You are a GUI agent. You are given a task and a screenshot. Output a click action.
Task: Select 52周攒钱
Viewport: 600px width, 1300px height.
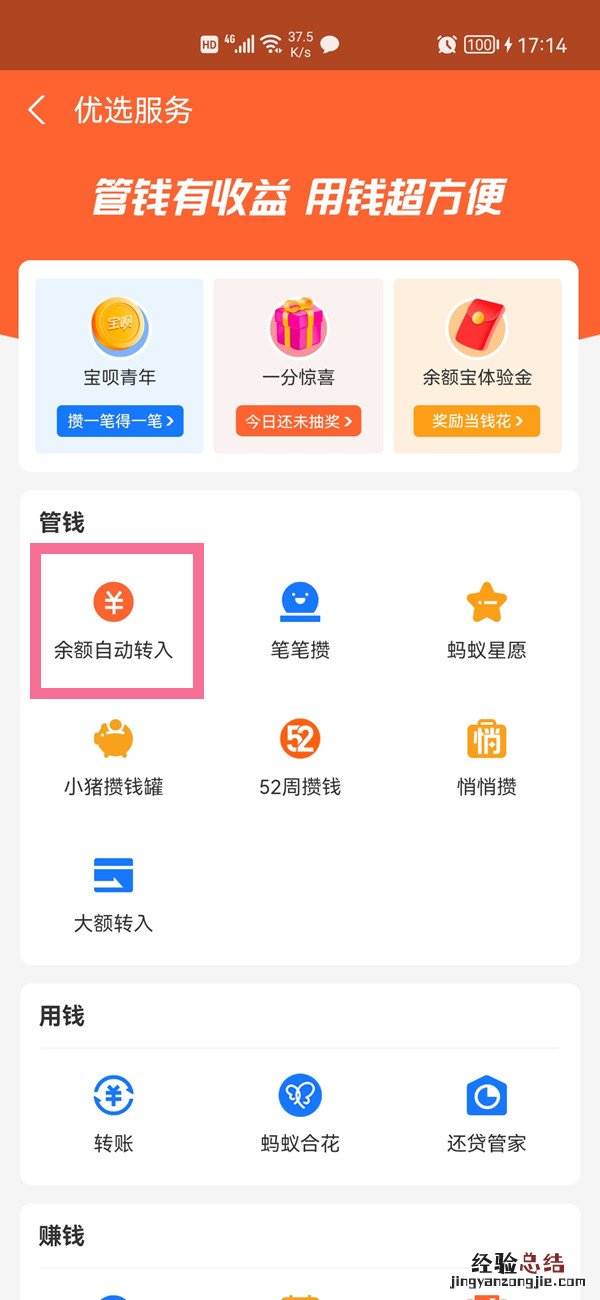(300, 757)
